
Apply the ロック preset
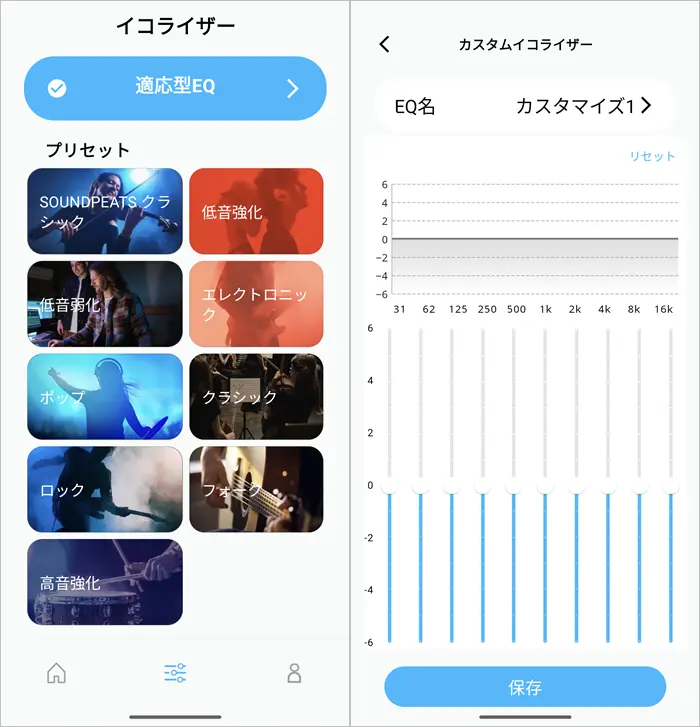(x=105, y=489)
